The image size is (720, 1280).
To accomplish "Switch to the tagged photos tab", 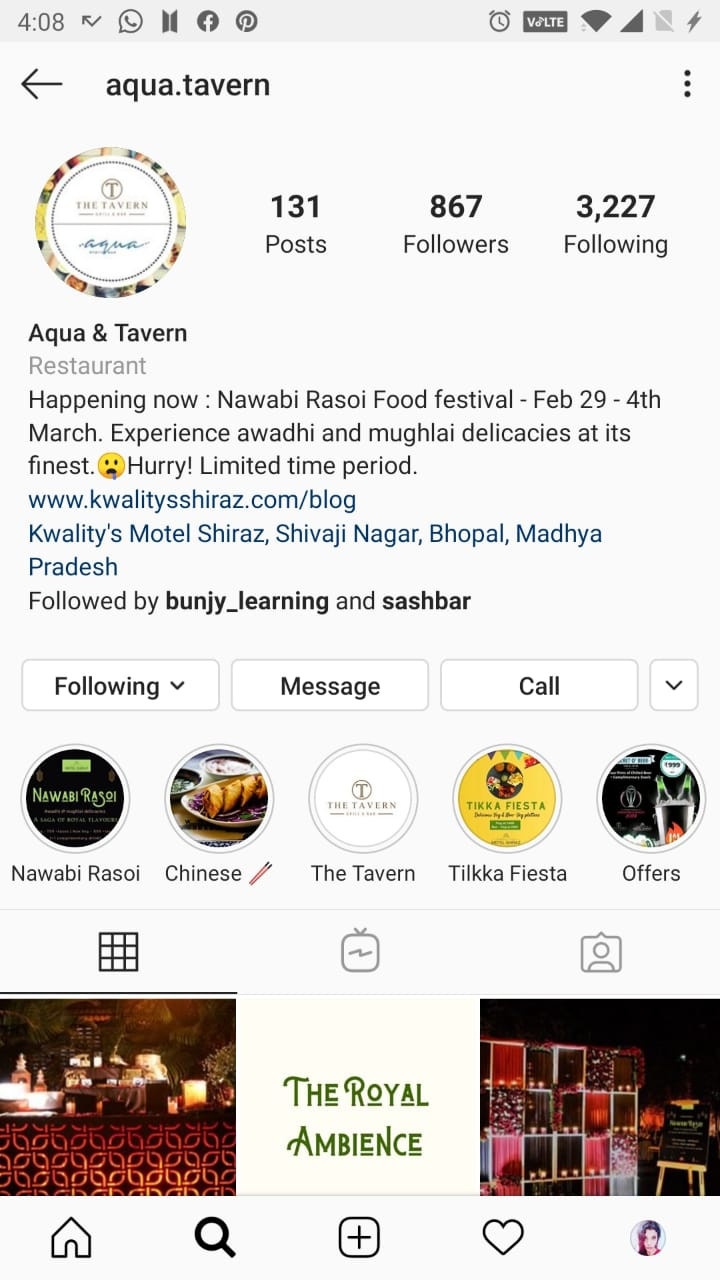I will pyautogui.click(x=601, y=952).
